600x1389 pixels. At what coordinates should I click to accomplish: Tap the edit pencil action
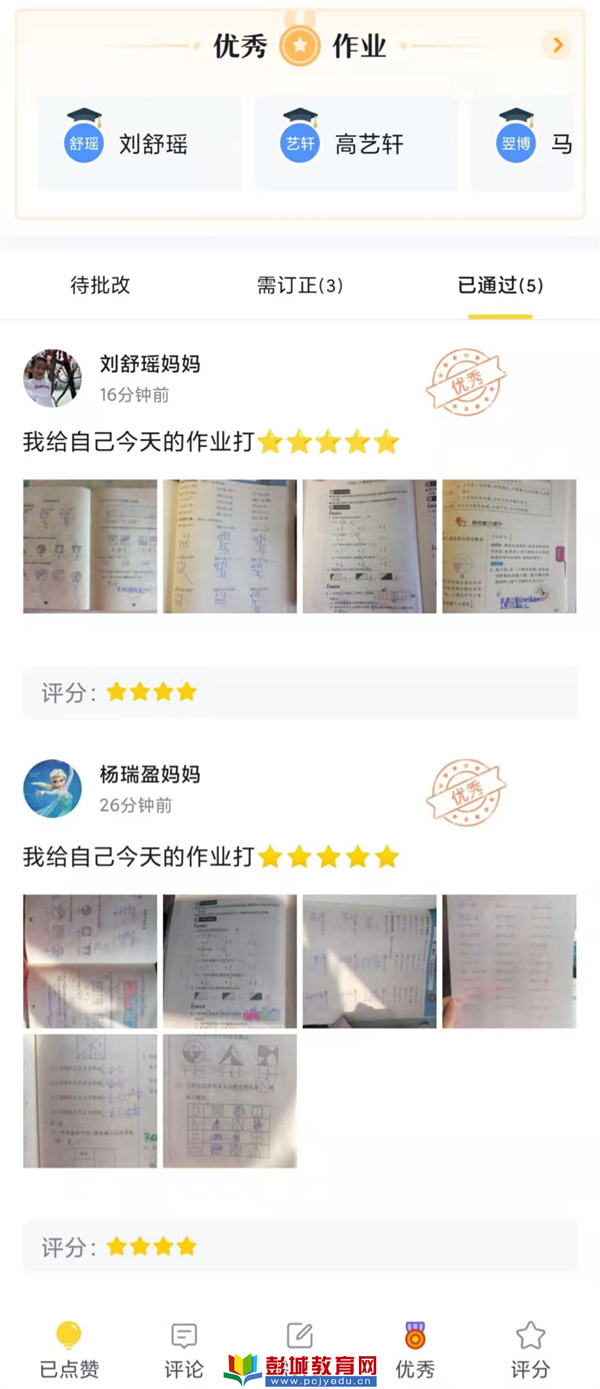coord(300,1337)
